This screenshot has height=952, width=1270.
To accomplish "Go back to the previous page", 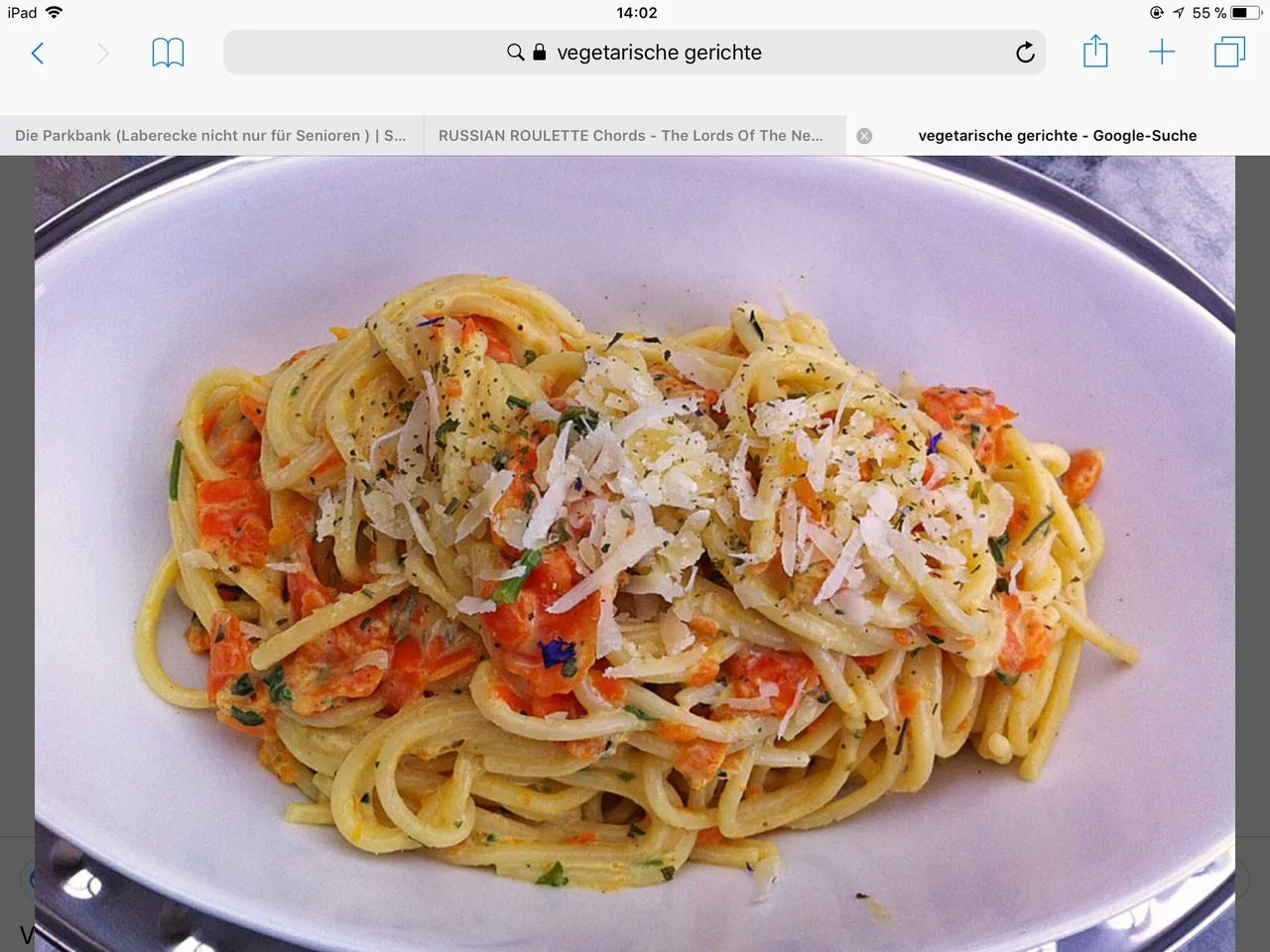I will coord(38,53).
